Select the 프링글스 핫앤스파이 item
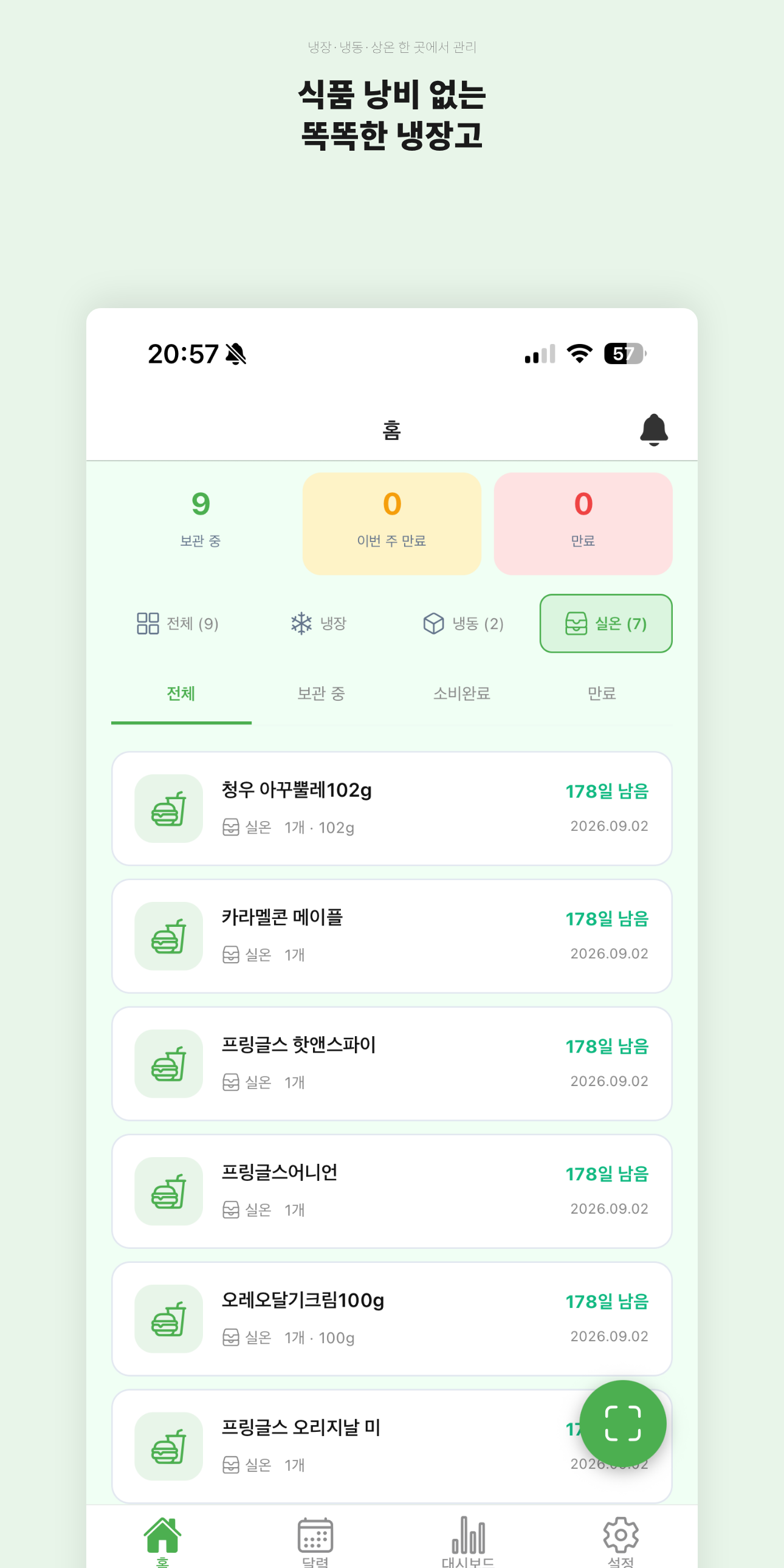Image resolution: width=784 pixels, height=1568 pixels. coord(392,1063)
